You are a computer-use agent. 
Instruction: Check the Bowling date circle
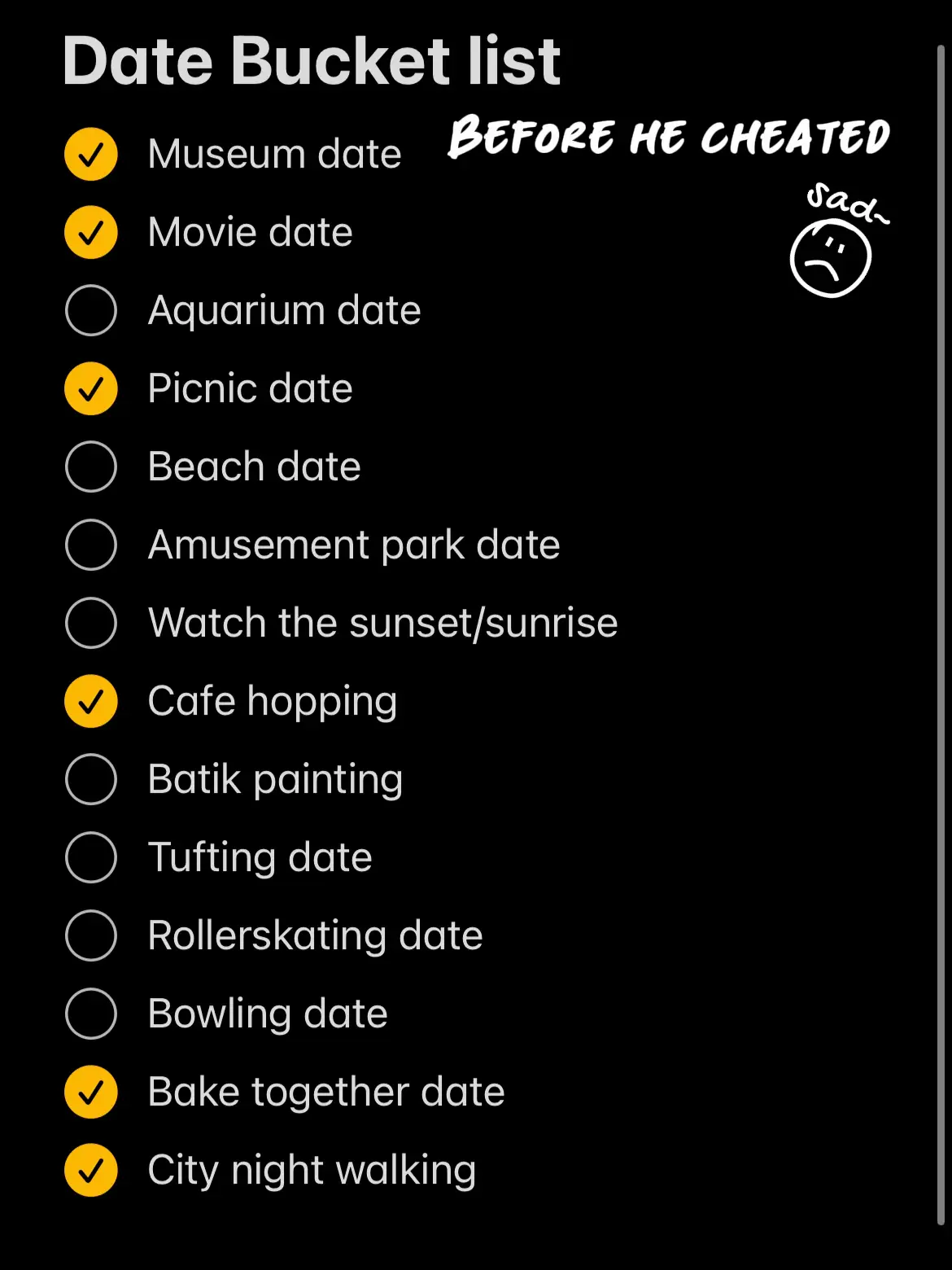coord(91,1014)
